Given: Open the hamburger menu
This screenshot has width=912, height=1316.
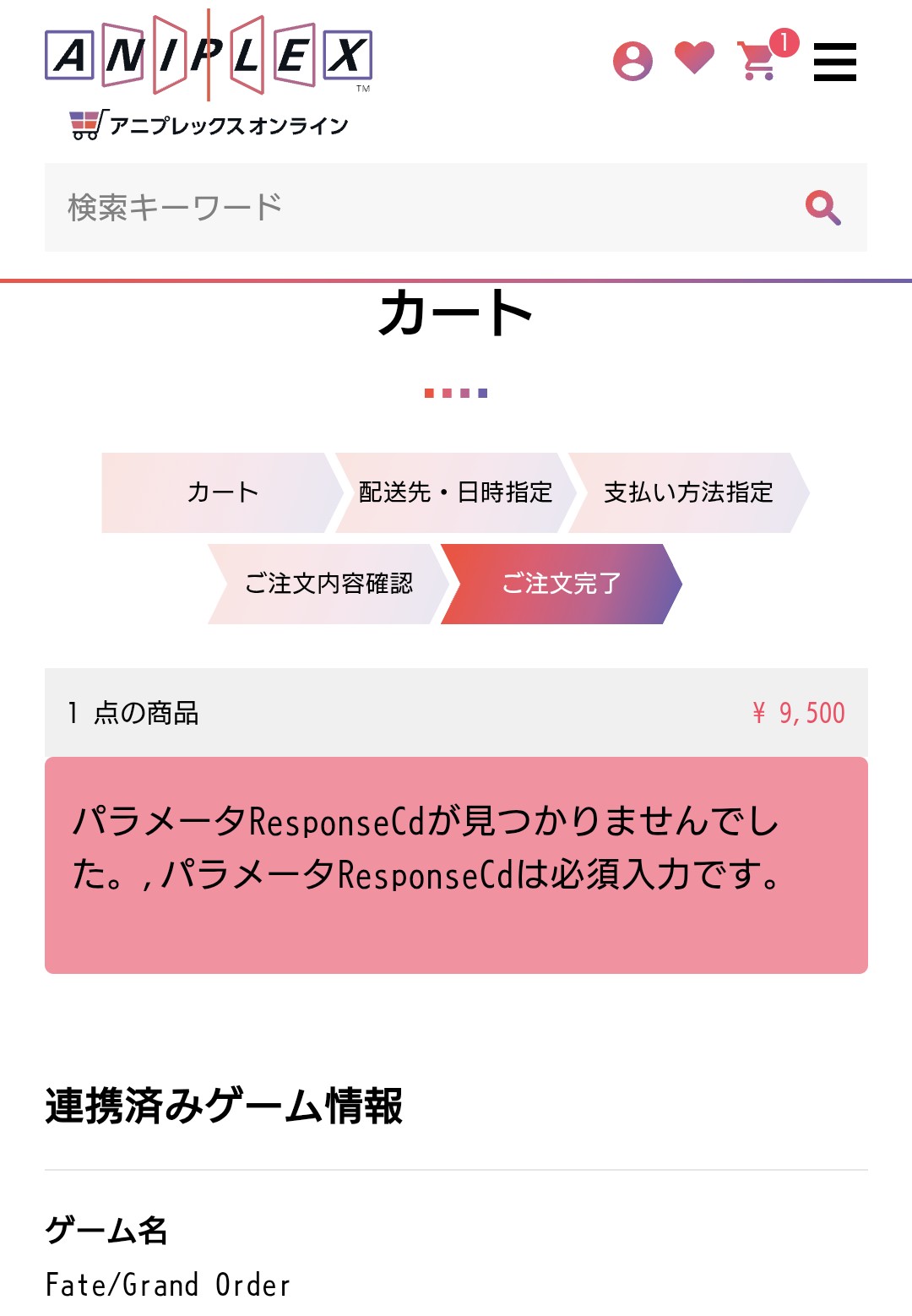Looking at the screenshot, I should pyautogui.click(x=834, y=62).
